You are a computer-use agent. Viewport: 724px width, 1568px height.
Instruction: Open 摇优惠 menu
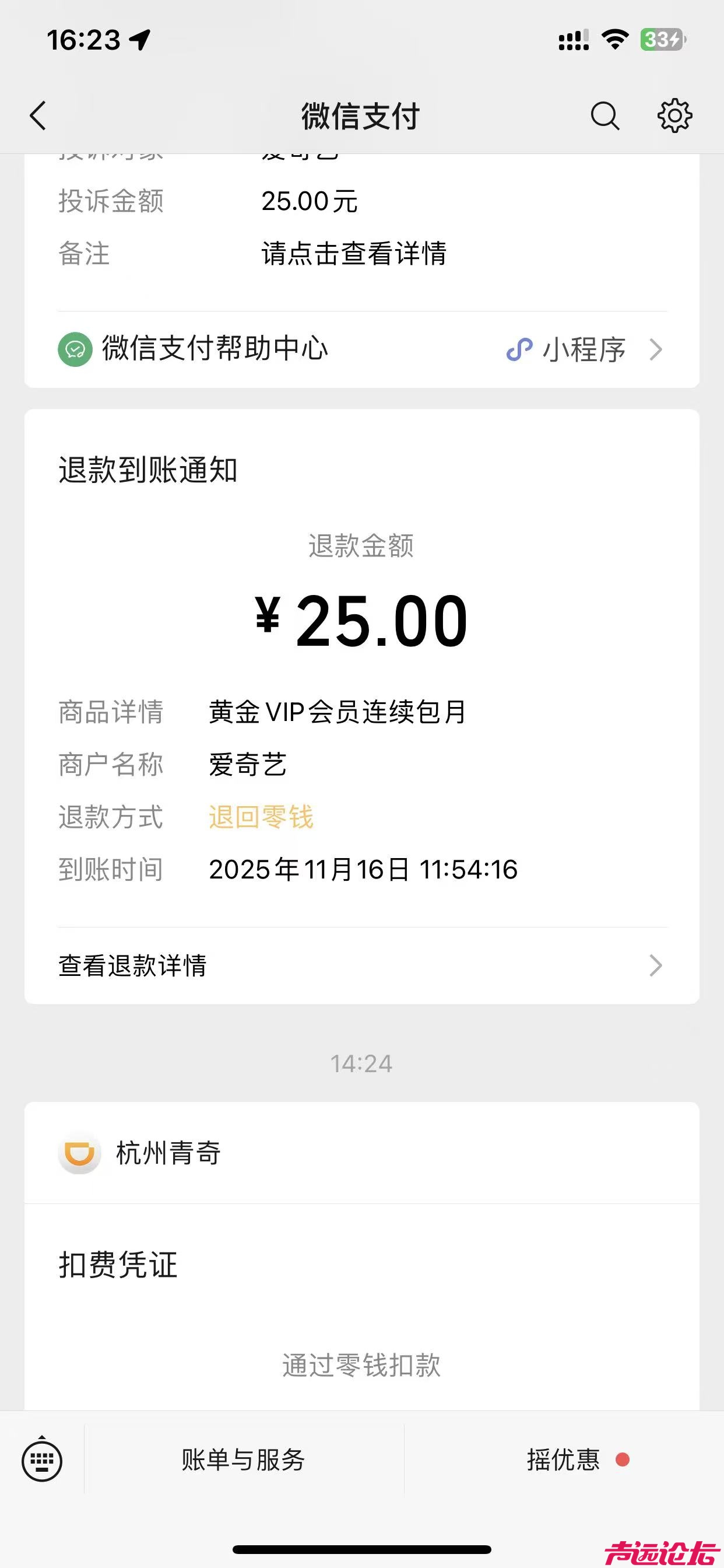[x=563, y=1460]
